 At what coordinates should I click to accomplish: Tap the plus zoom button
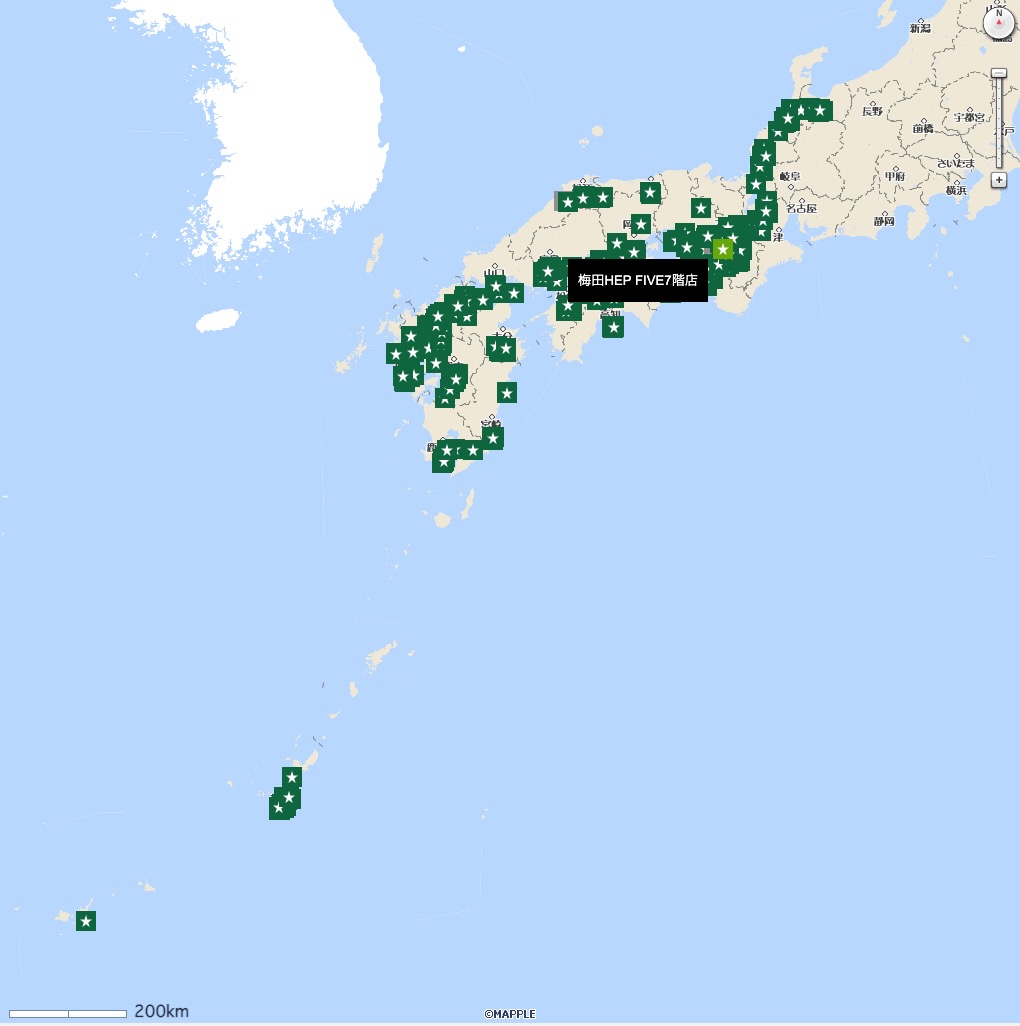coord(998,180)
